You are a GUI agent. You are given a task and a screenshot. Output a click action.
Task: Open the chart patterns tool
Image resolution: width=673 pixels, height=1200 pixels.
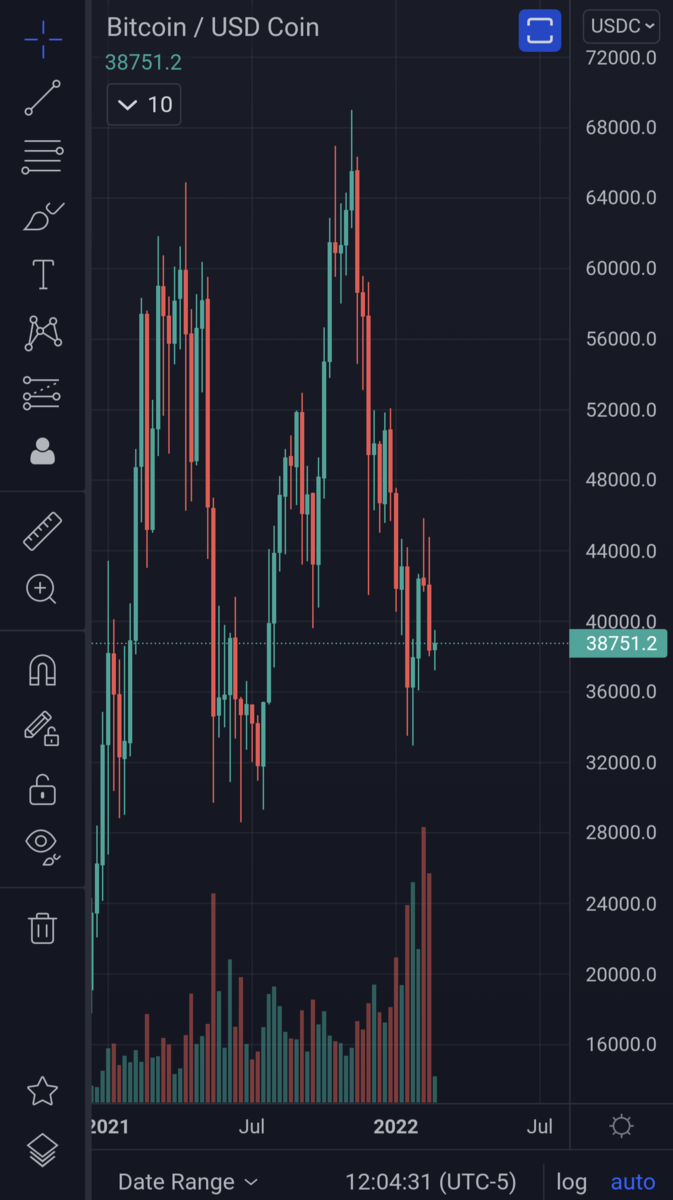click(x=42, y=333)
